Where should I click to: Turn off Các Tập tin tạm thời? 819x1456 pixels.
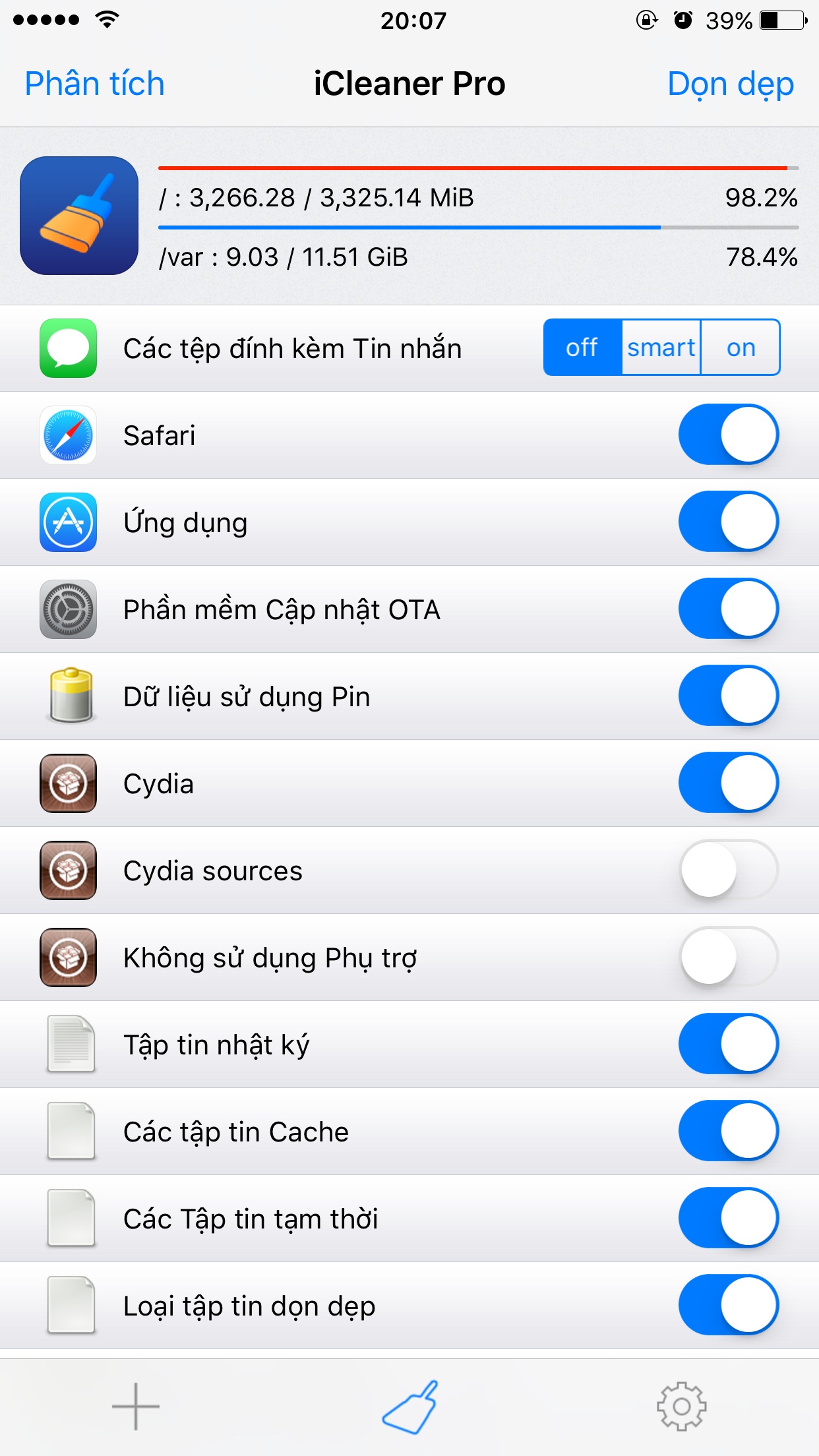pos(728,1218)
